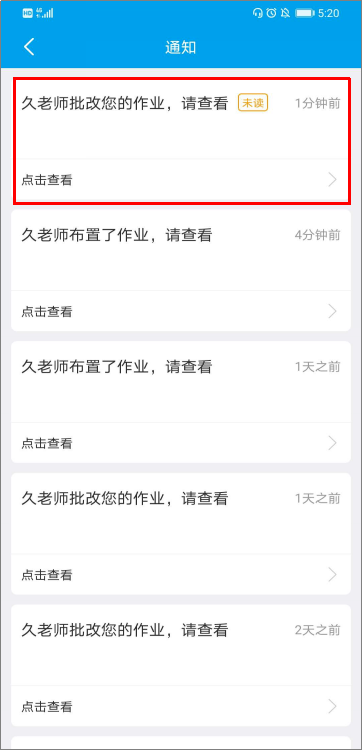This screenshot has height=750, width=363.
Task: Open the 布置了作业 notification from 1天之前
Action: tap(181, 402)
